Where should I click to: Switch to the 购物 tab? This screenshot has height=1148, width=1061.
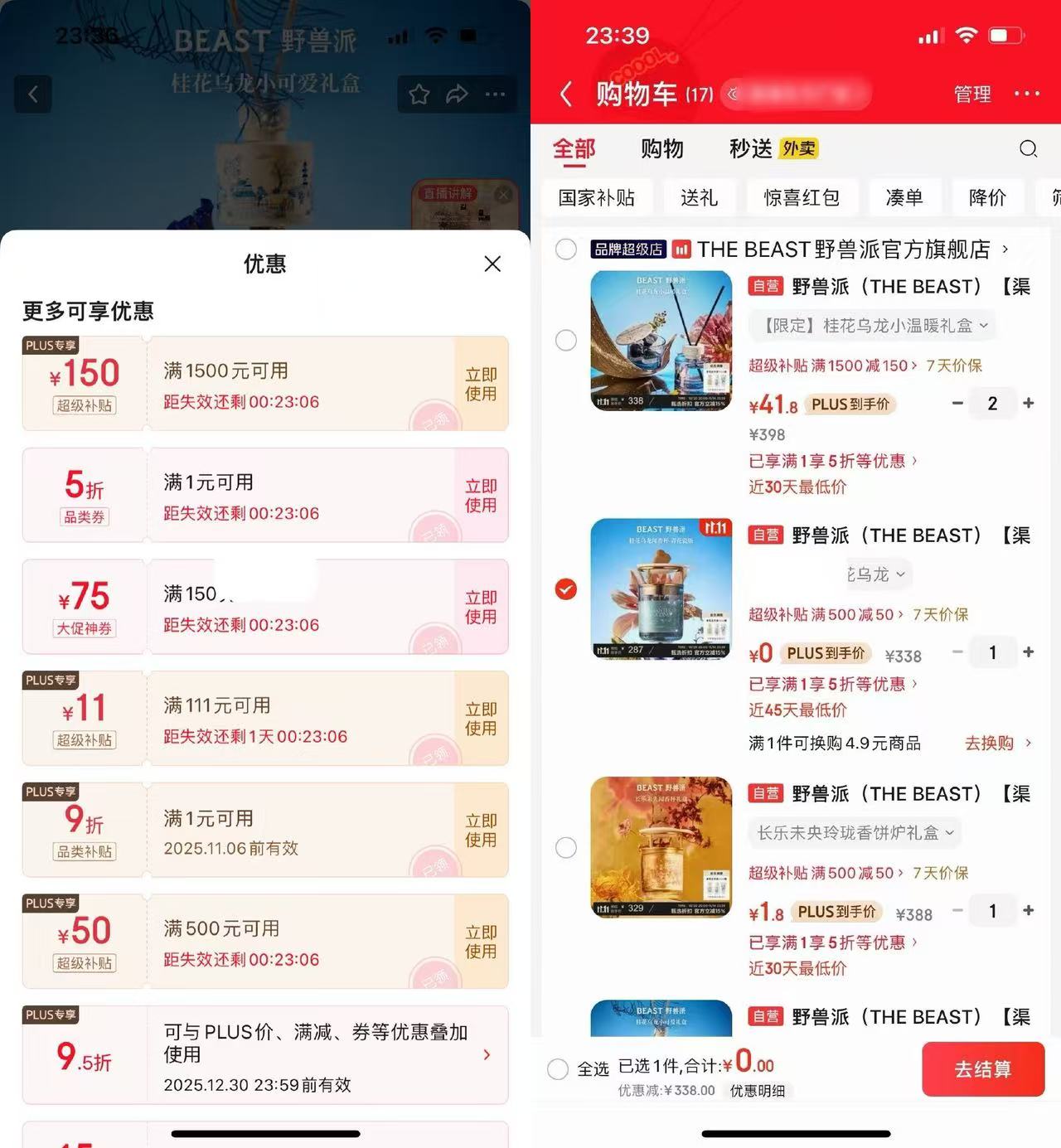661,149
